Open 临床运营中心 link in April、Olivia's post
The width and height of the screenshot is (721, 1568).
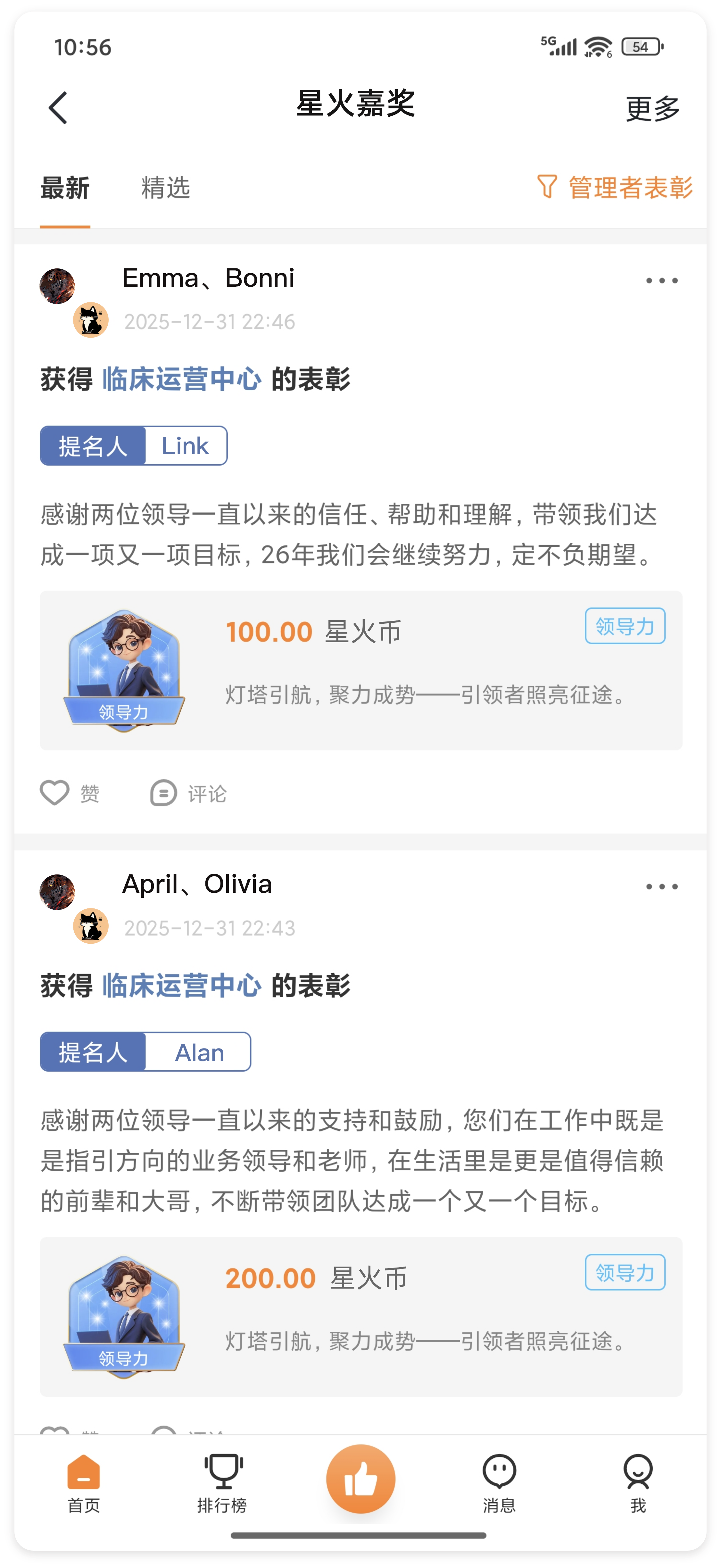point(181,985)
